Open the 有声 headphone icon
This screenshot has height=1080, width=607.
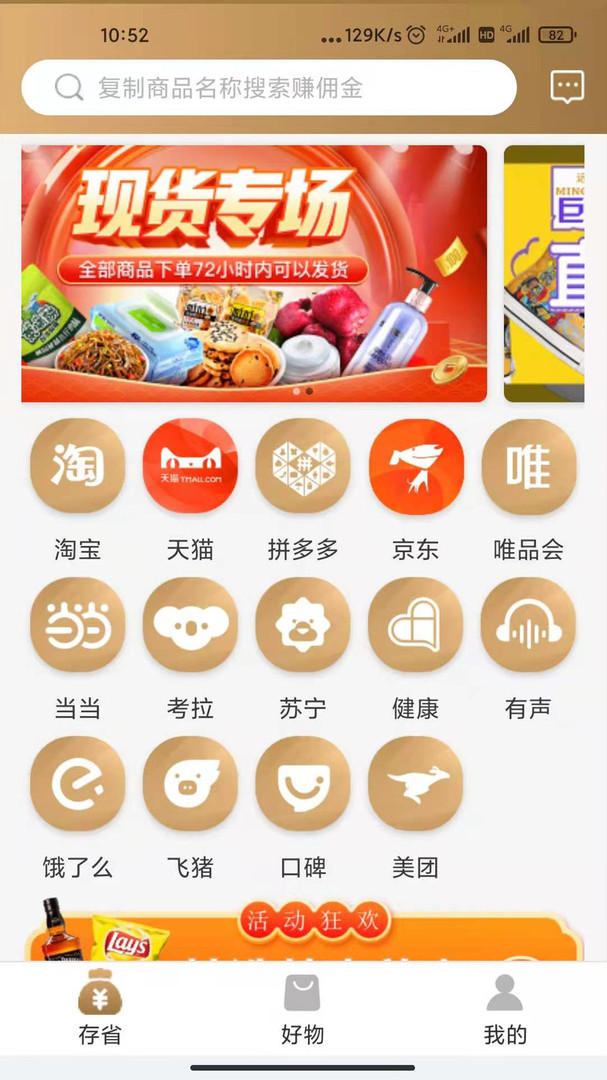tap(528, 625)
